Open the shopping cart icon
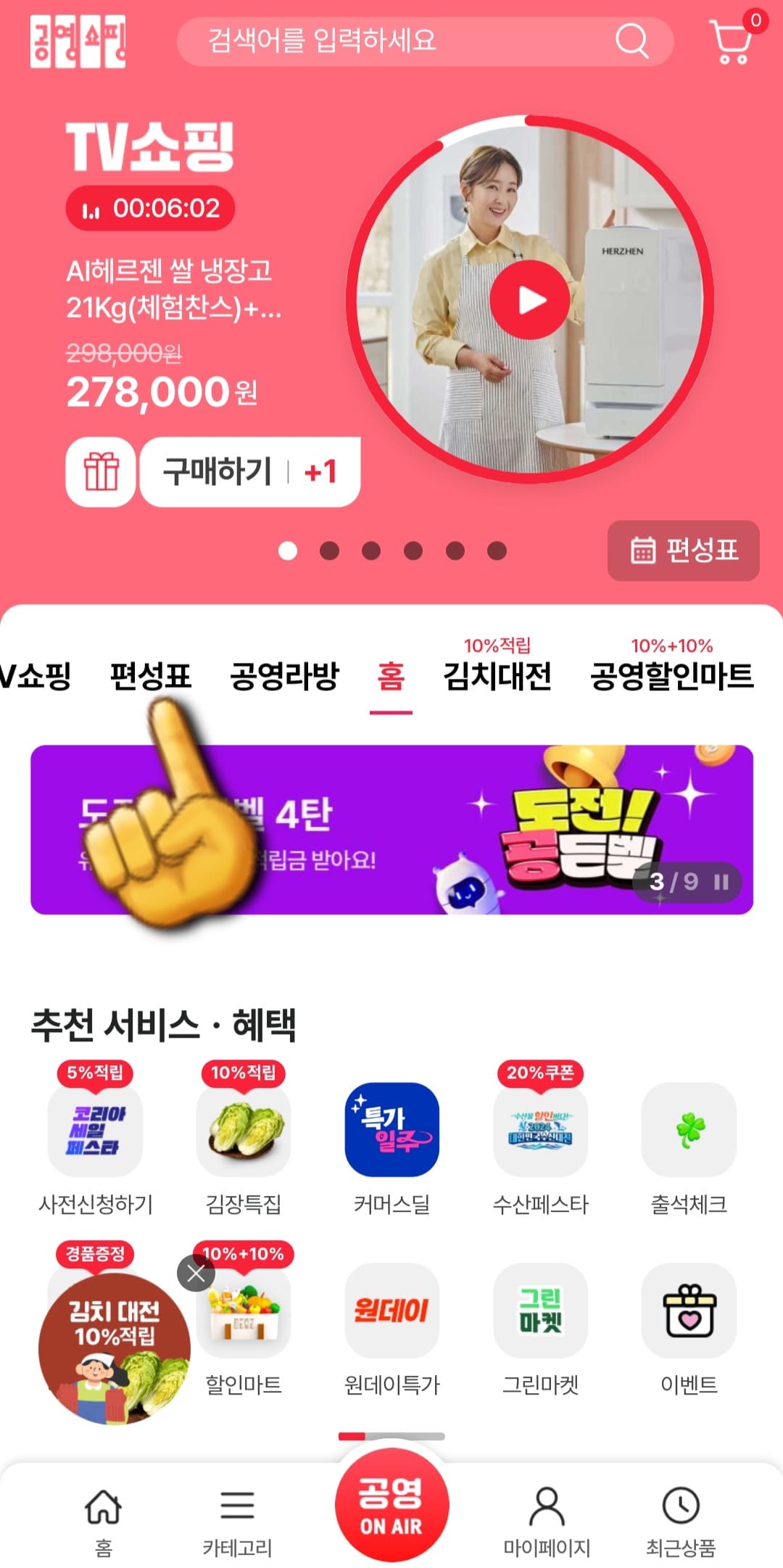Screen dimensions: 783x1568 (732, 41)
